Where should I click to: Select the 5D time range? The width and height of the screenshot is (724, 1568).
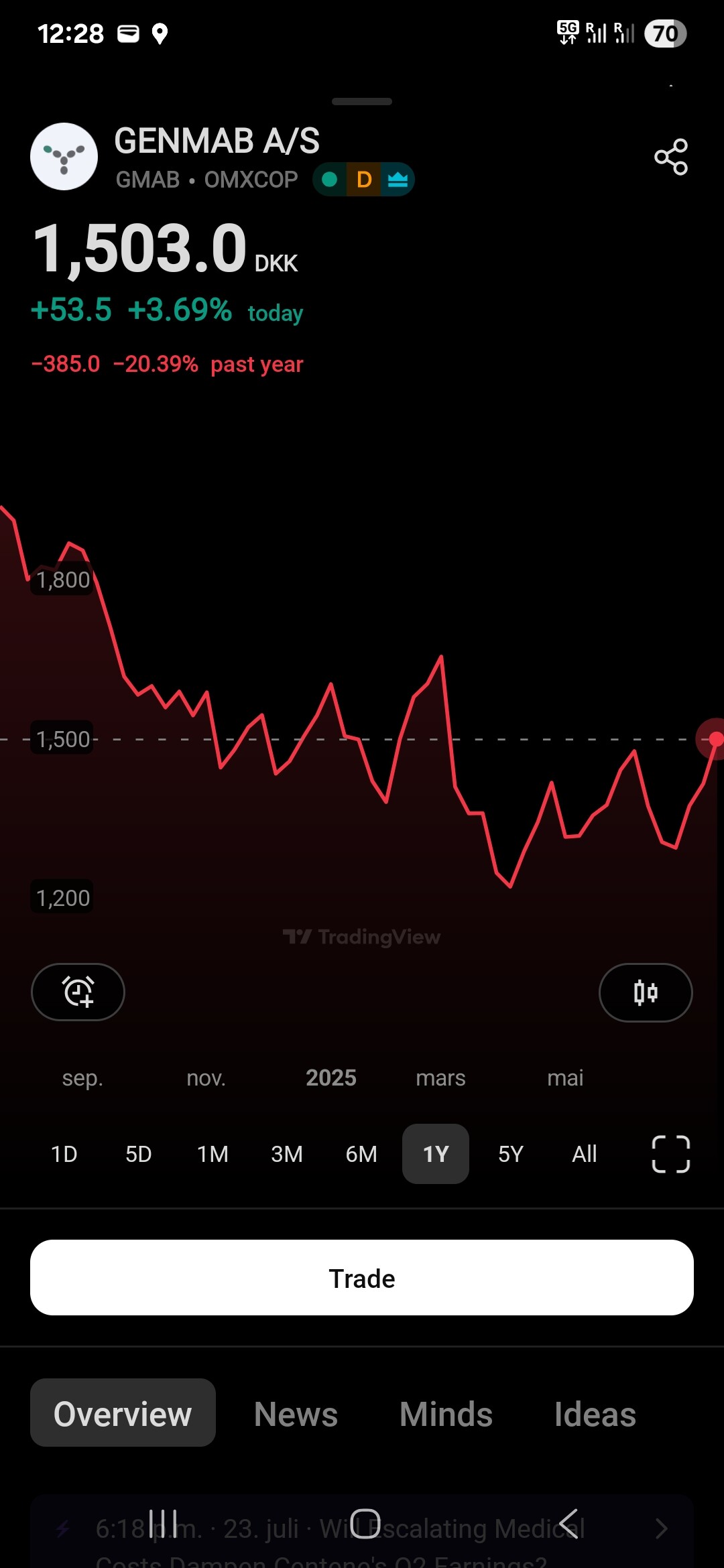point(139,1154)
